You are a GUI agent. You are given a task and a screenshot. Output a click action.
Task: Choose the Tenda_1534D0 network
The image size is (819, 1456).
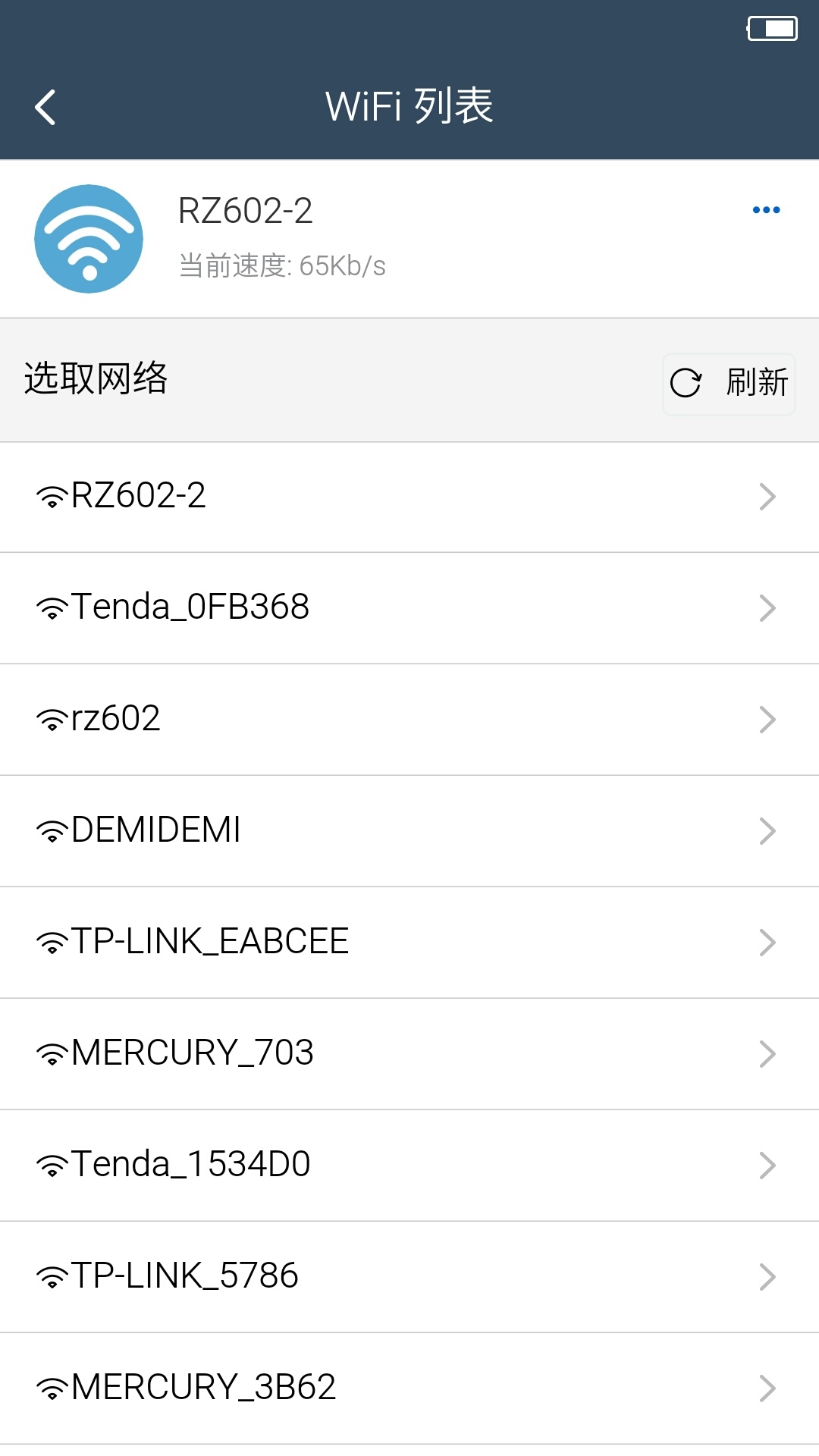tap(409, 1165)
